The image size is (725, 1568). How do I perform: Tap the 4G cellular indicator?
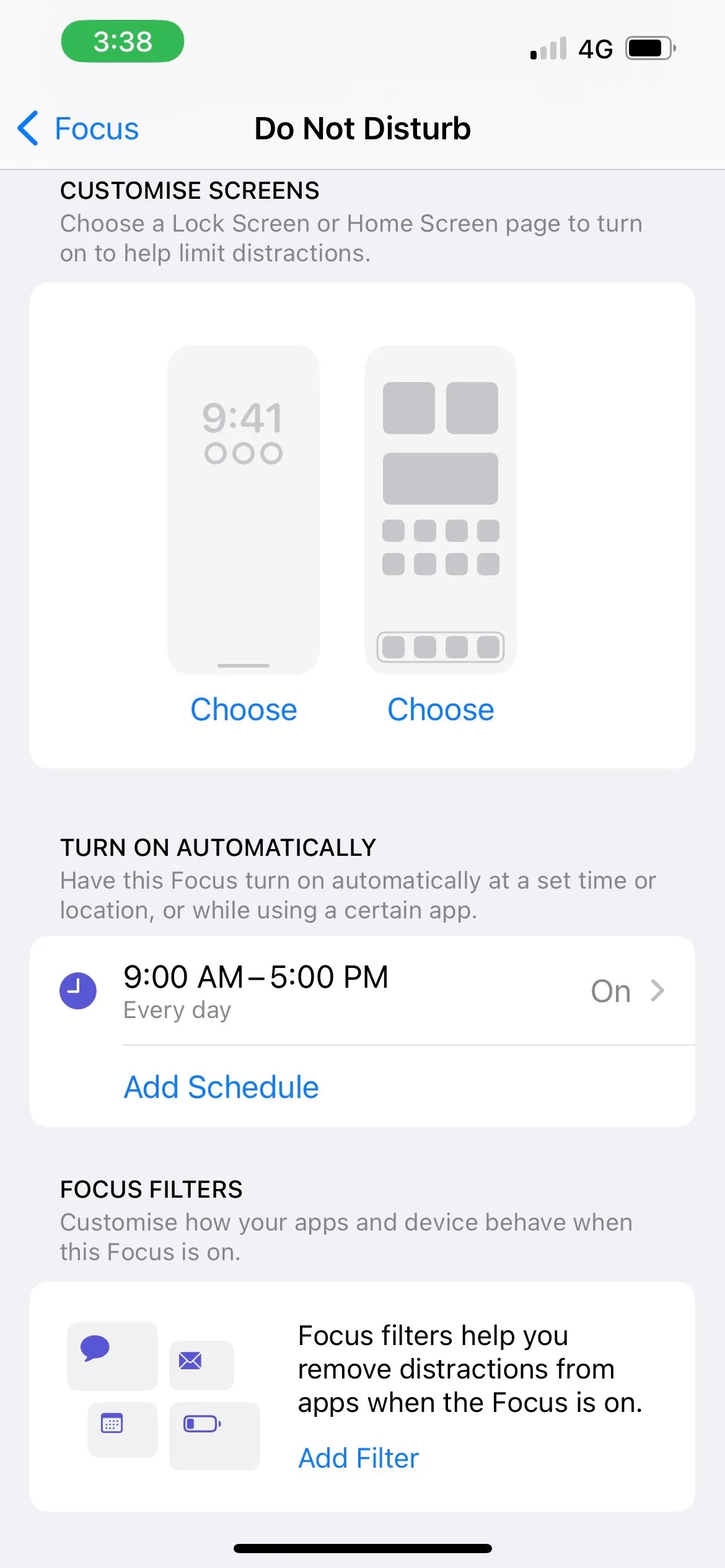pyautogui.click(x=594, y=48)
